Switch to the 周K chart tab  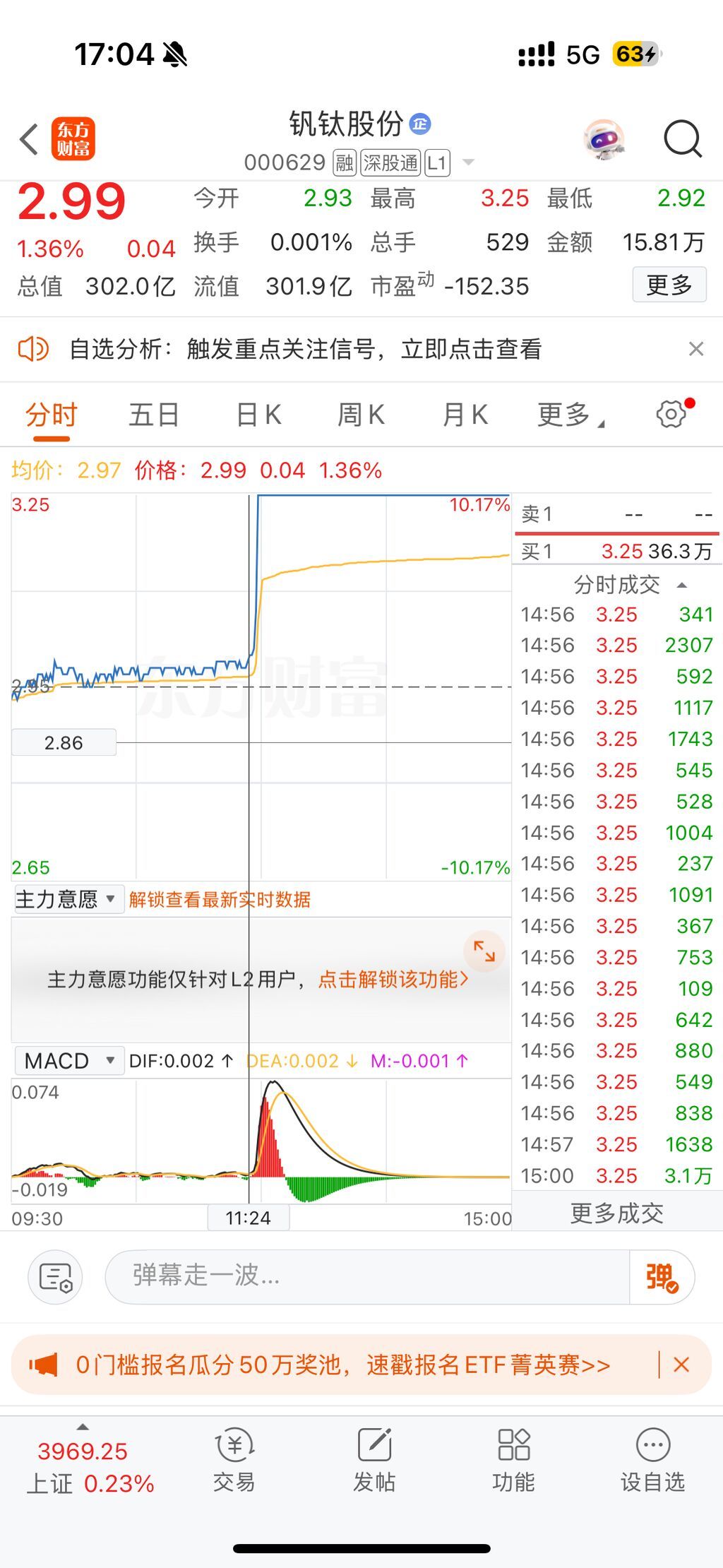361,415
